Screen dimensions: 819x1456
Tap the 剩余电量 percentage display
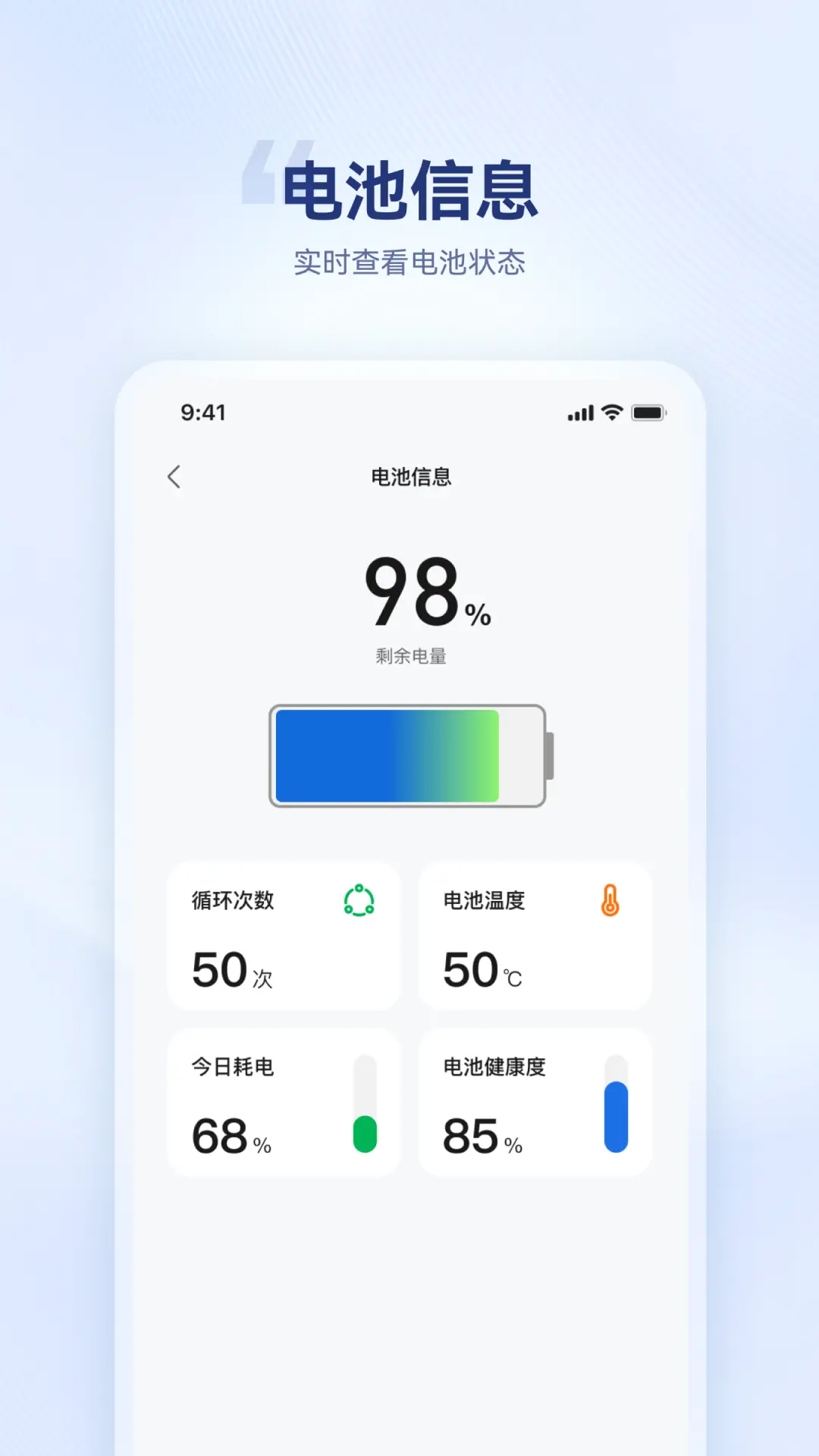tap(409, 656)
